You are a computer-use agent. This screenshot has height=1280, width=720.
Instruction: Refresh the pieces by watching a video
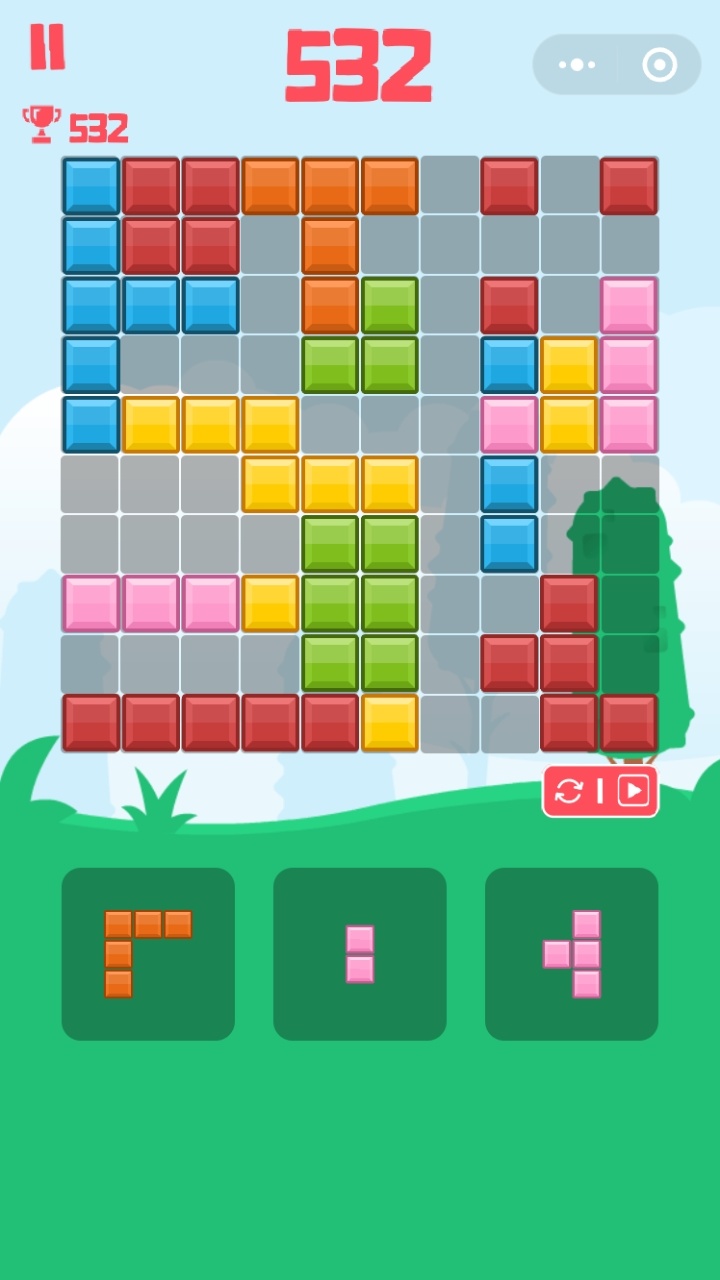[x=600, y=791]
